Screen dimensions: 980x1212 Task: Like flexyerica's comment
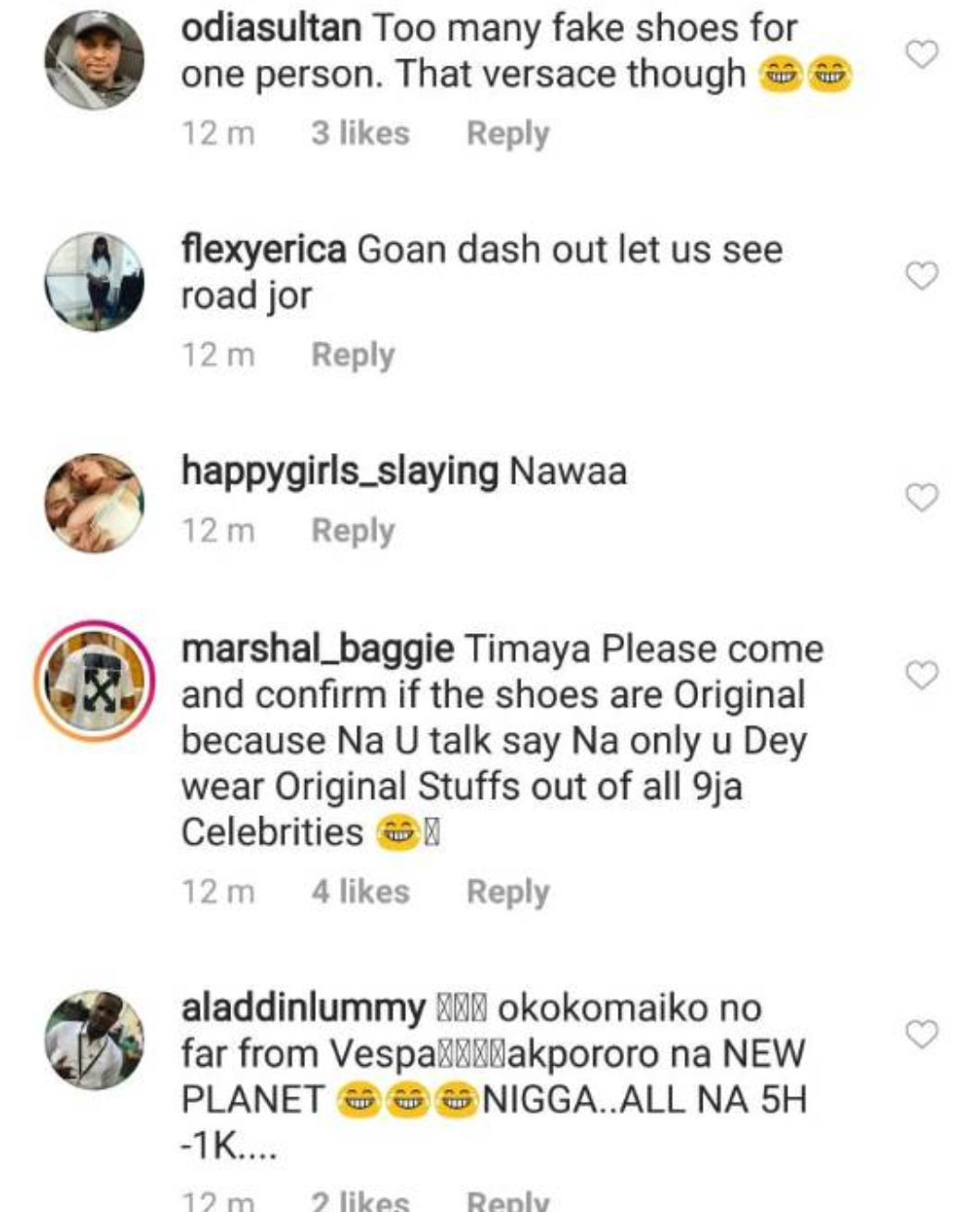922,275
